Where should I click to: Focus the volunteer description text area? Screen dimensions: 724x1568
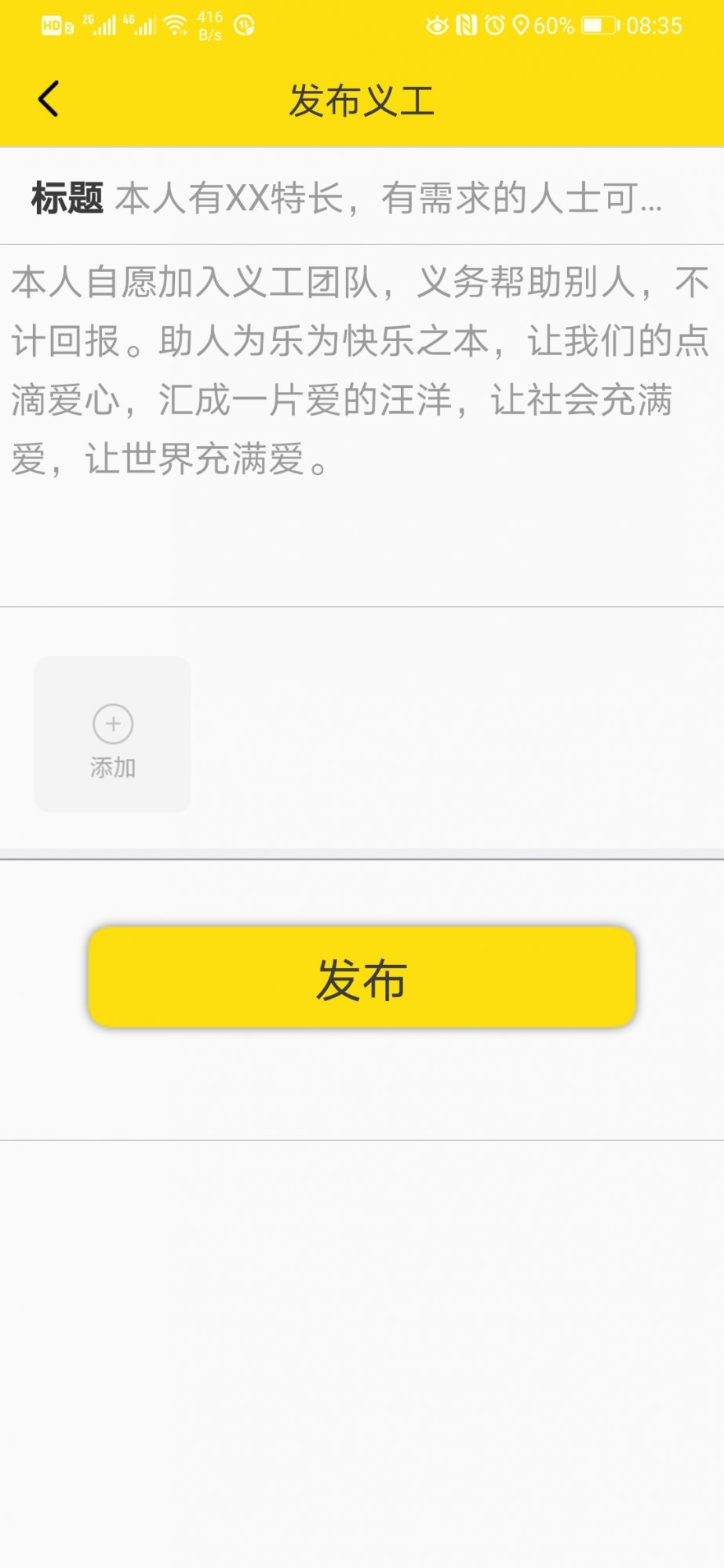361,423
